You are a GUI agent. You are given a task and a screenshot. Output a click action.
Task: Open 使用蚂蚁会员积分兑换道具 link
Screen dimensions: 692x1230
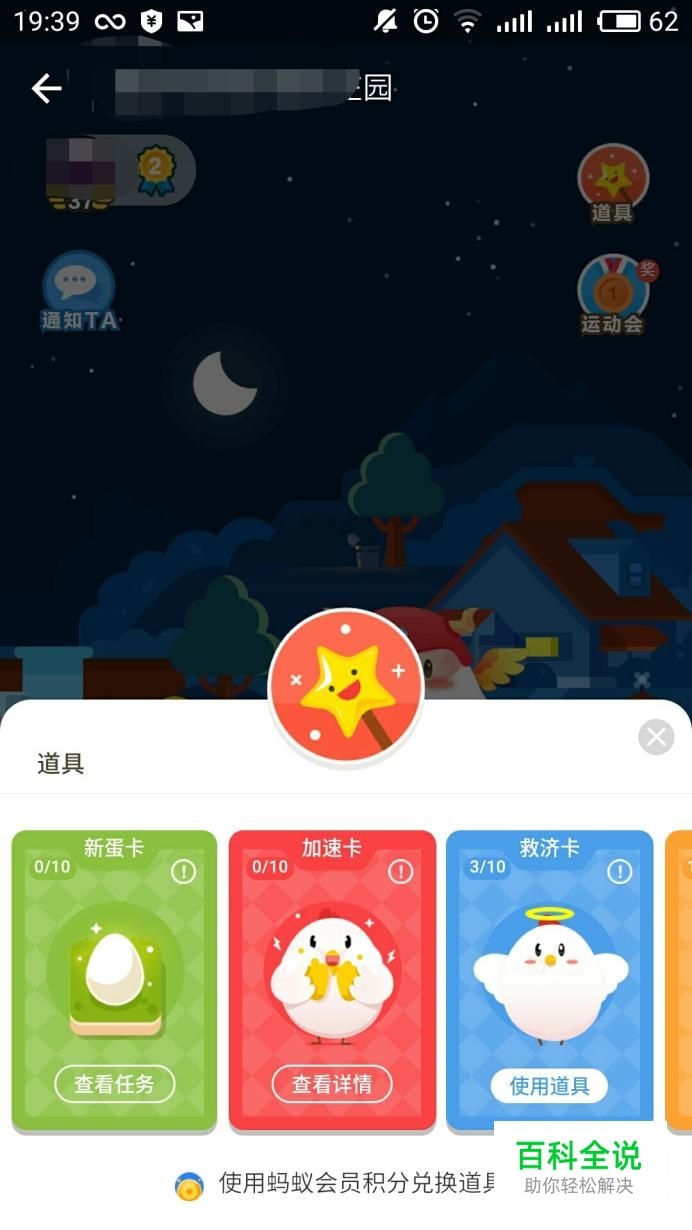pos(355,1184)
